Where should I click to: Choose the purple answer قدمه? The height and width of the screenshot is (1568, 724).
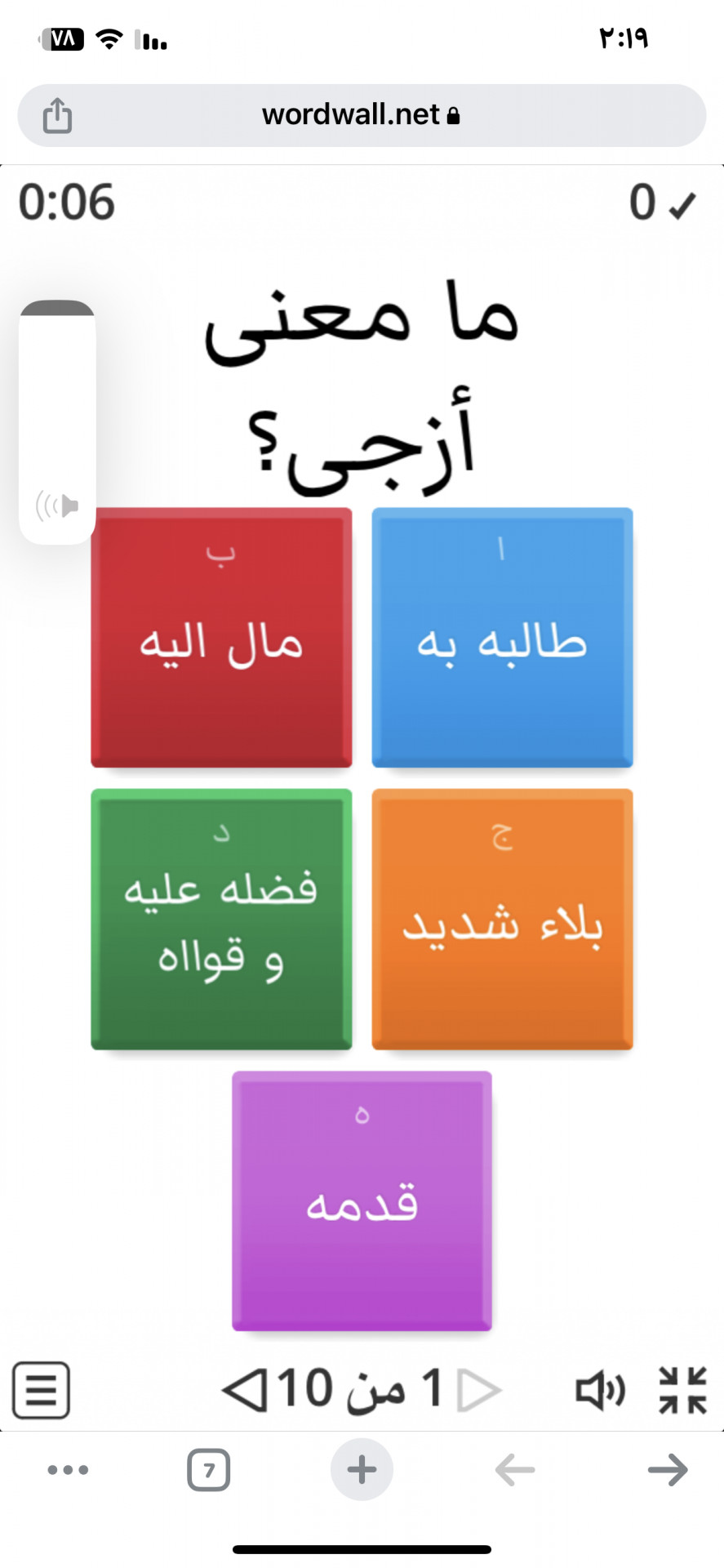pyautogui.click(x=362, y=1200)
